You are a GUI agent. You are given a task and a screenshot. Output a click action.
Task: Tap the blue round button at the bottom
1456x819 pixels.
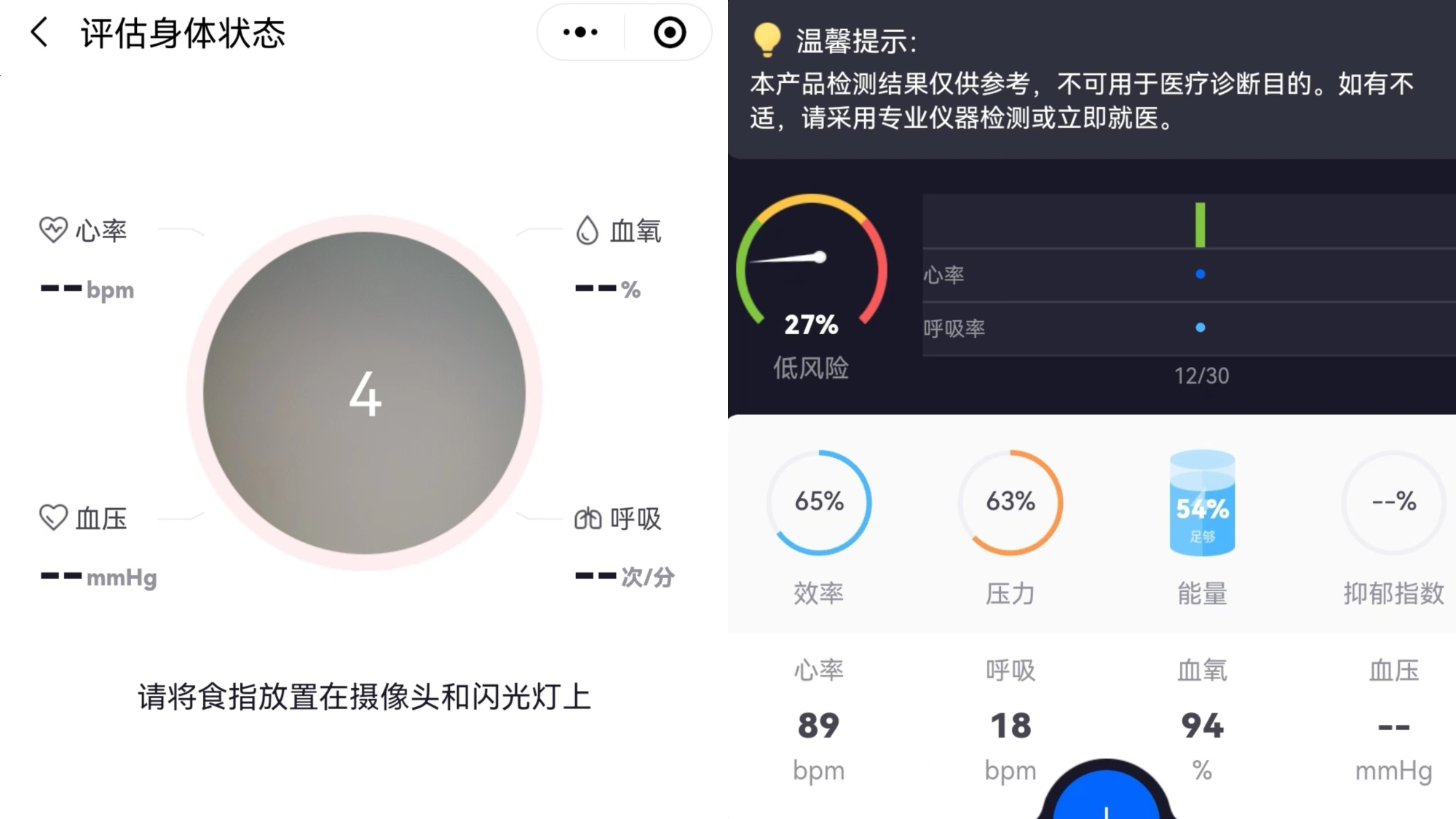[x=1106, y=797]
